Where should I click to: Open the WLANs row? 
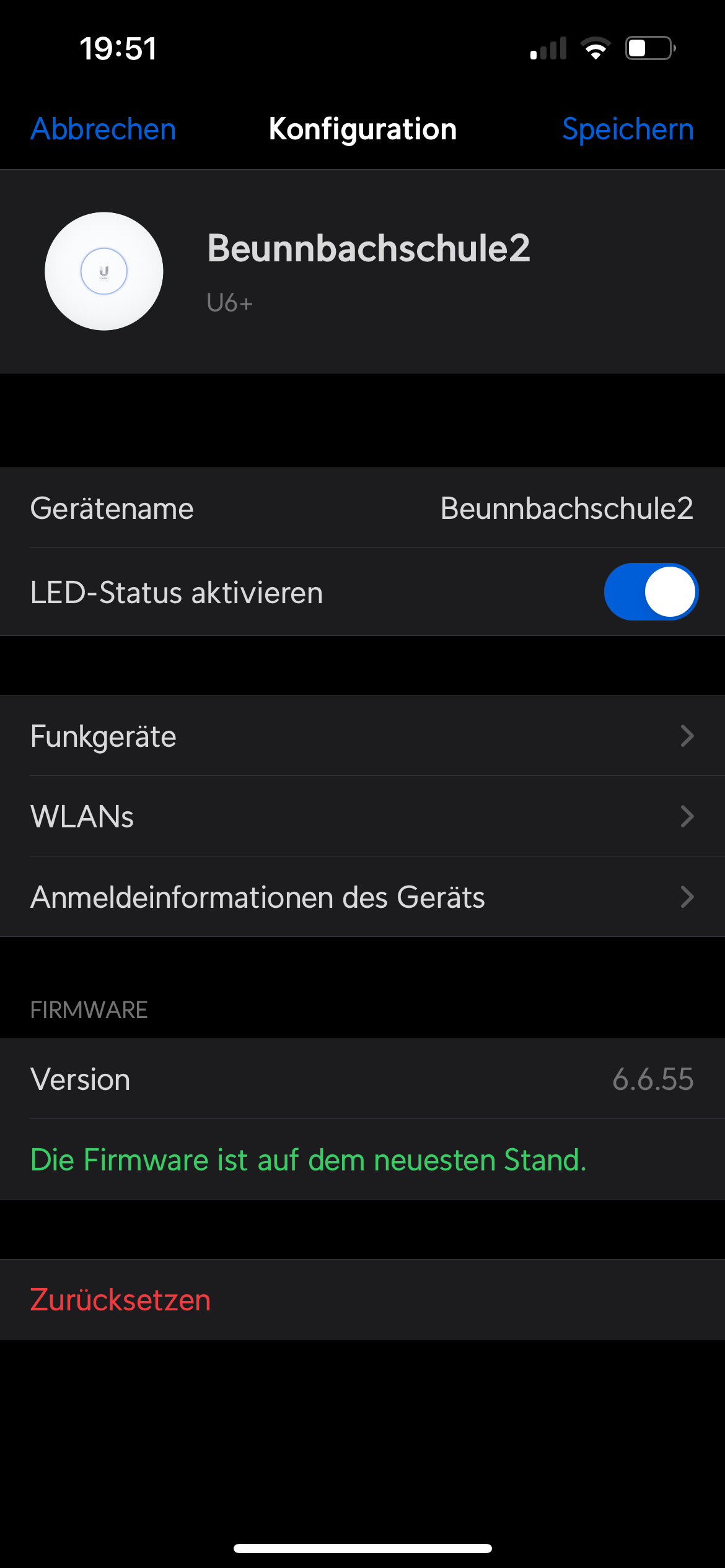click(x=362, y=817)
